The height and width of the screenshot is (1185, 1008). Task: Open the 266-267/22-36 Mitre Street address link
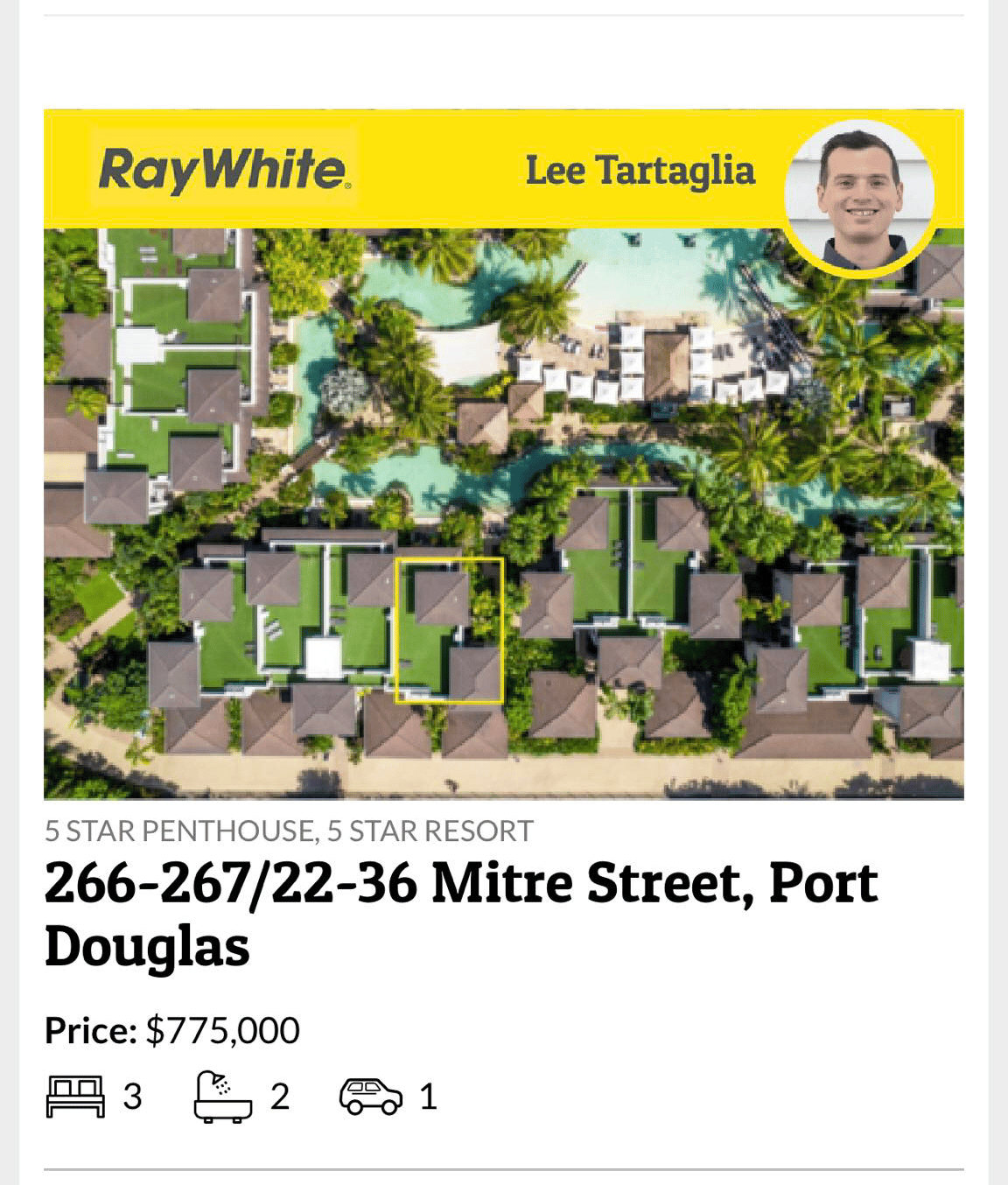[460, 913]
